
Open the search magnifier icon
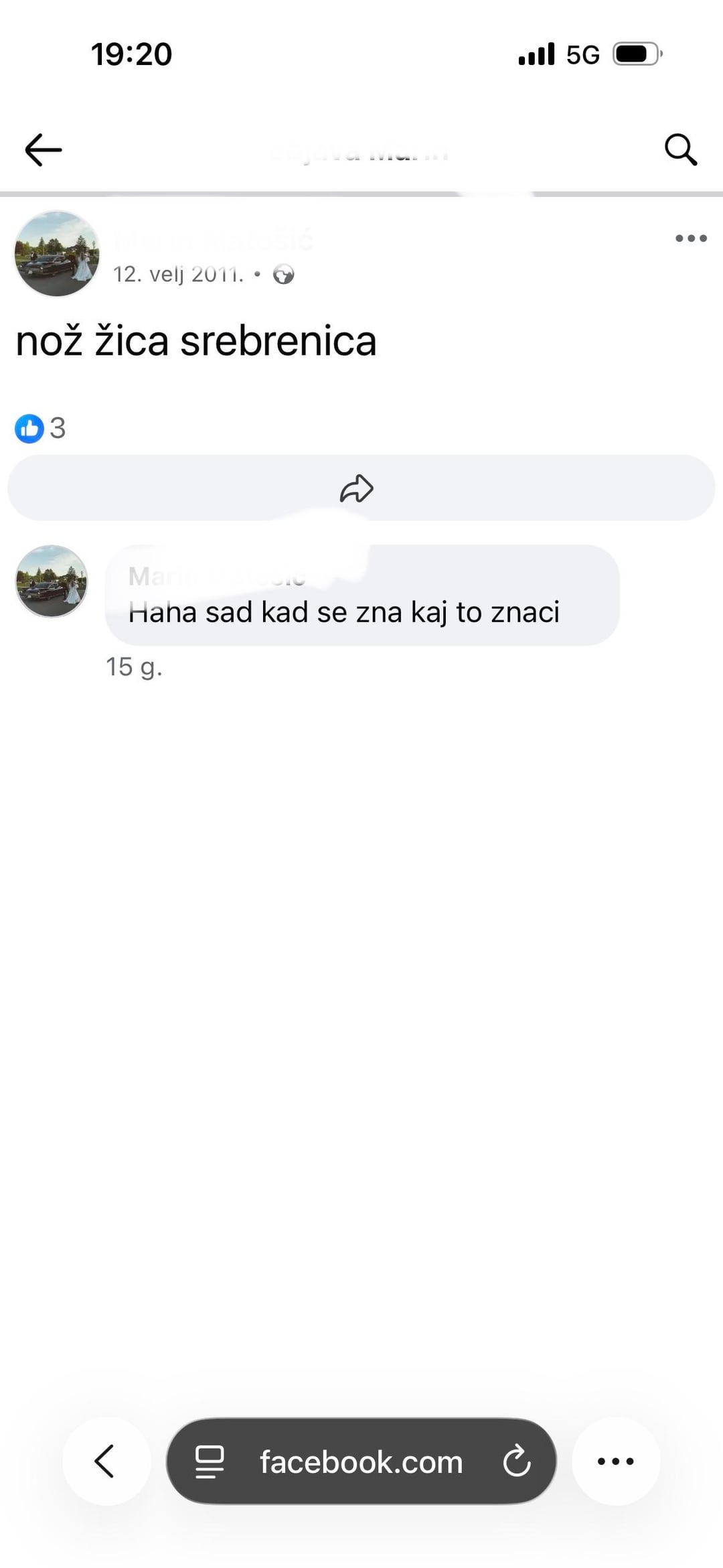[681, 149]
